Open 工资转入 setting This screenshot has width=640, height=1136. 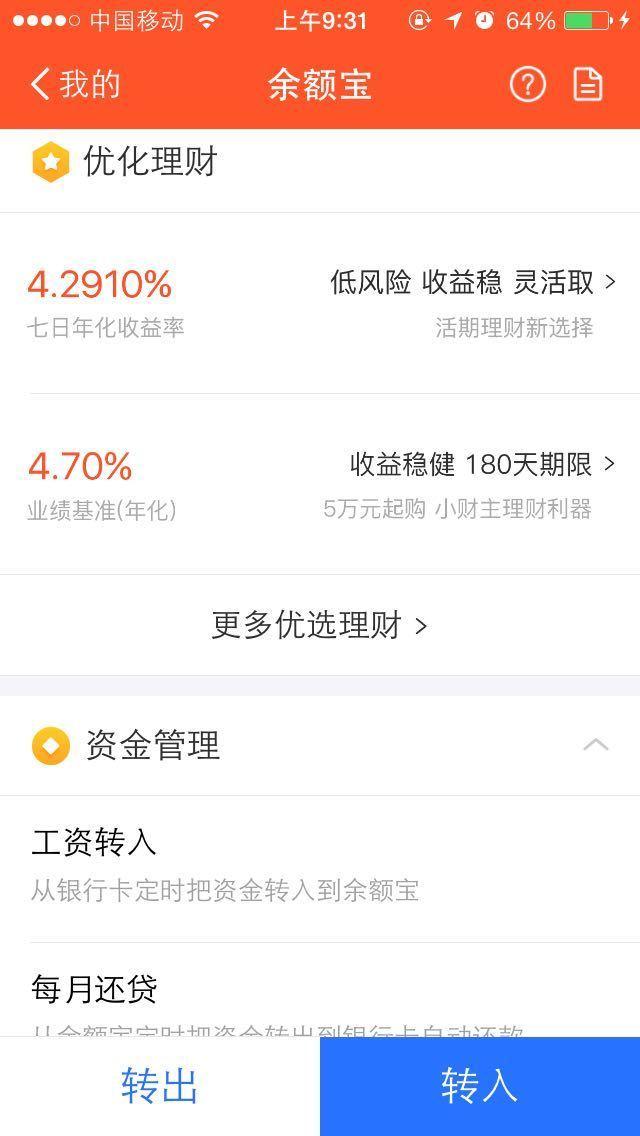tap(320, 866)
